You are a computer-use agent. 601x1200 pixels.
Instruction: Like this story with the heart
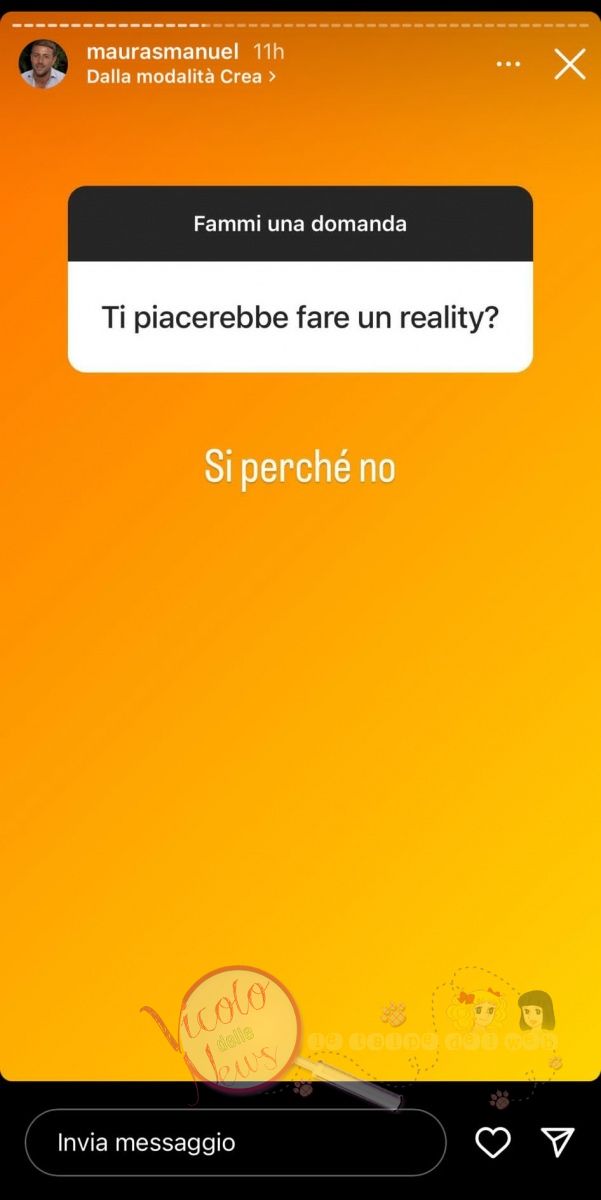(x=492, y=1142)
